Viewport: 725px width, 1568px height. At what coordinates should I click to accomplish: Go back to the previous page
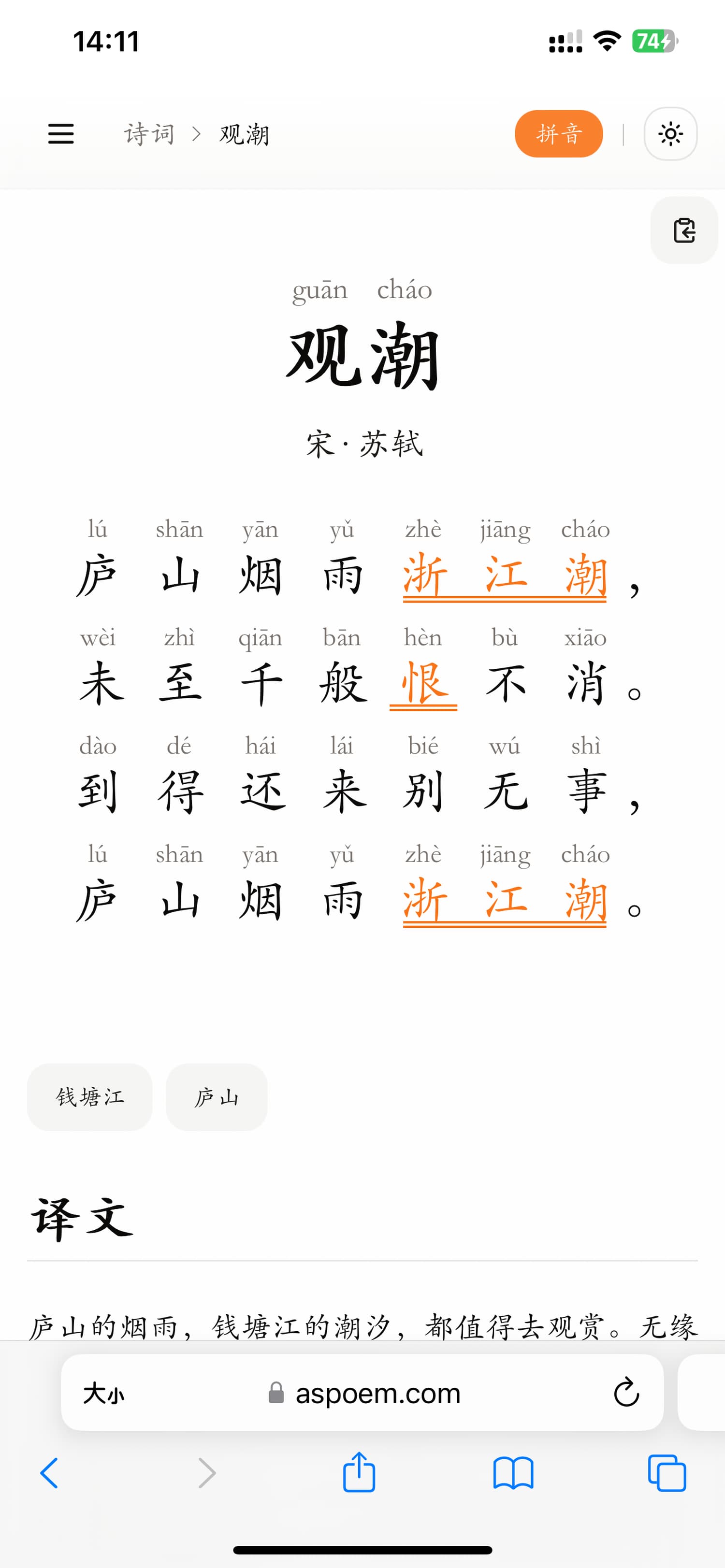click(x=49, y=1473)
